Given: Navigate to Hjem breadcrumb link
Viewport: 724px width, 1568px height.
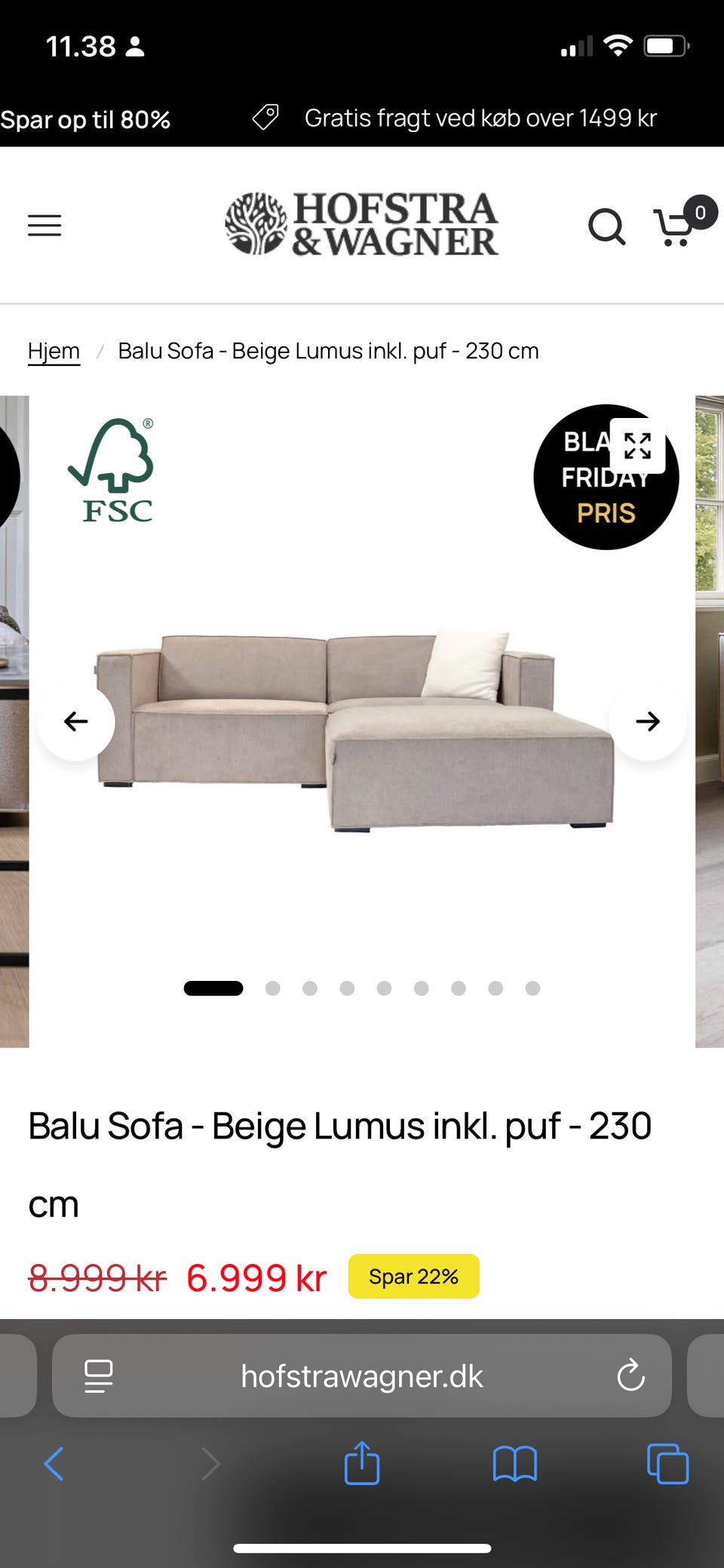Looking at the screenshot, I should 54,350.
